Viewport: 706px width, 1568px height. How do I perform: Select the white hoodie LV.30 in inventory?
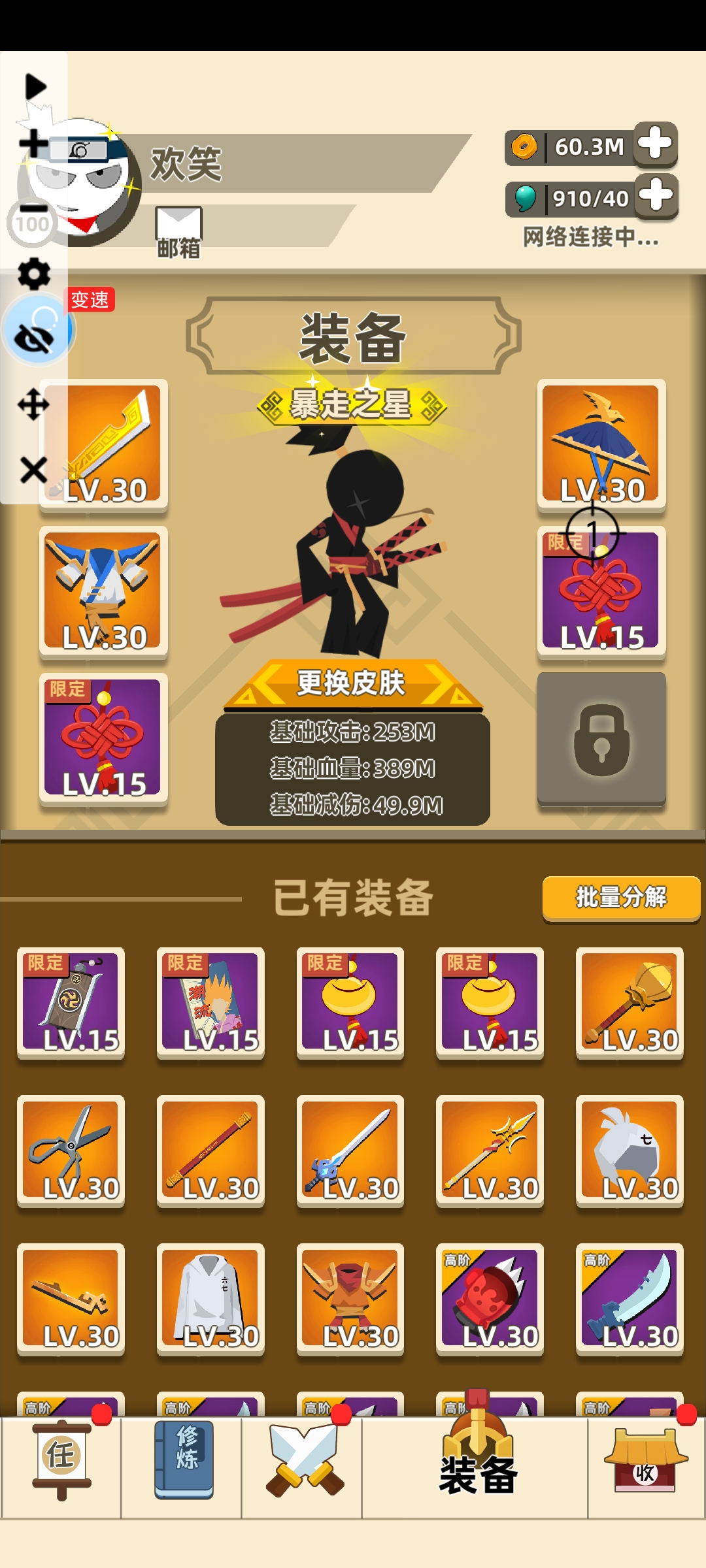[x=210, y=1299]
